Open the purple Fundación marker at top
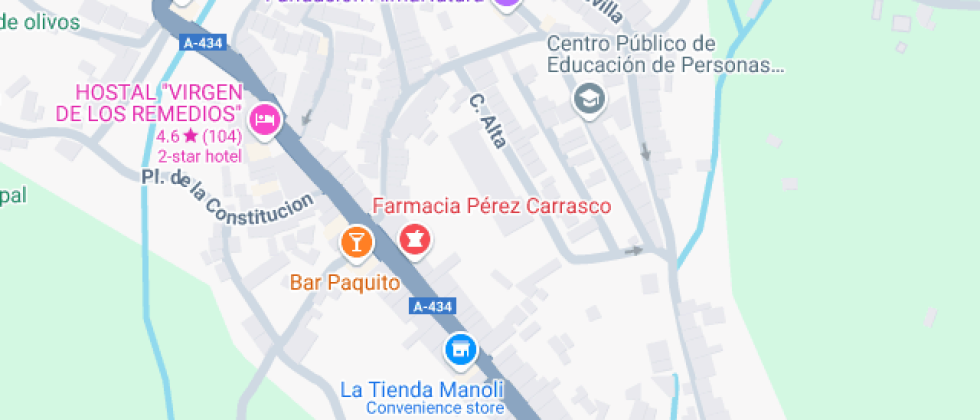This screenshot has height=420, width=980. pyautogui.click(x=508, y=3)
